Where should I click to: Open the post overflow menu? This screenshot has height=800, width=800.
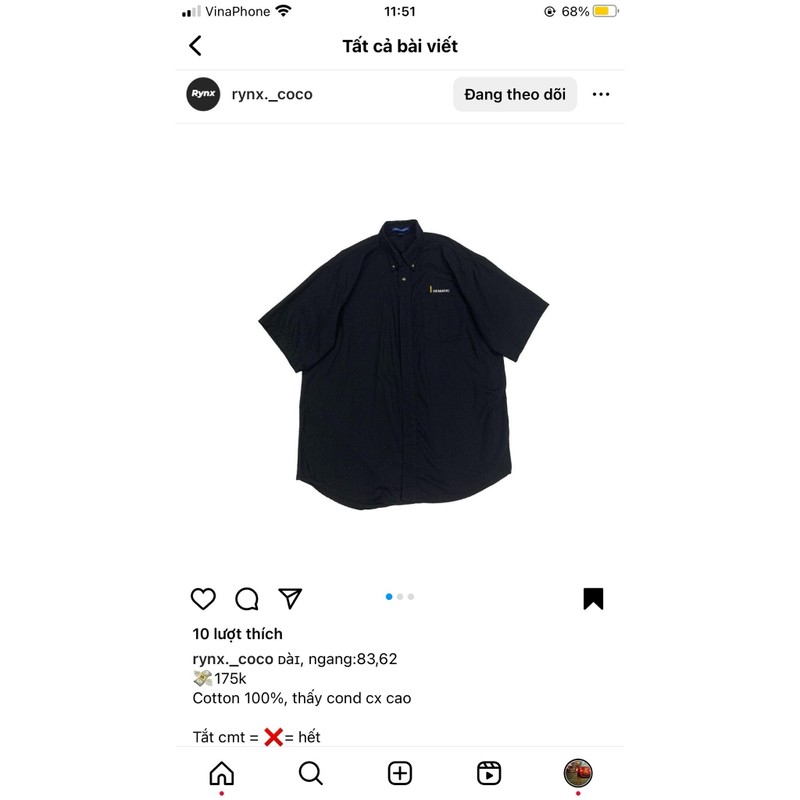601,94
